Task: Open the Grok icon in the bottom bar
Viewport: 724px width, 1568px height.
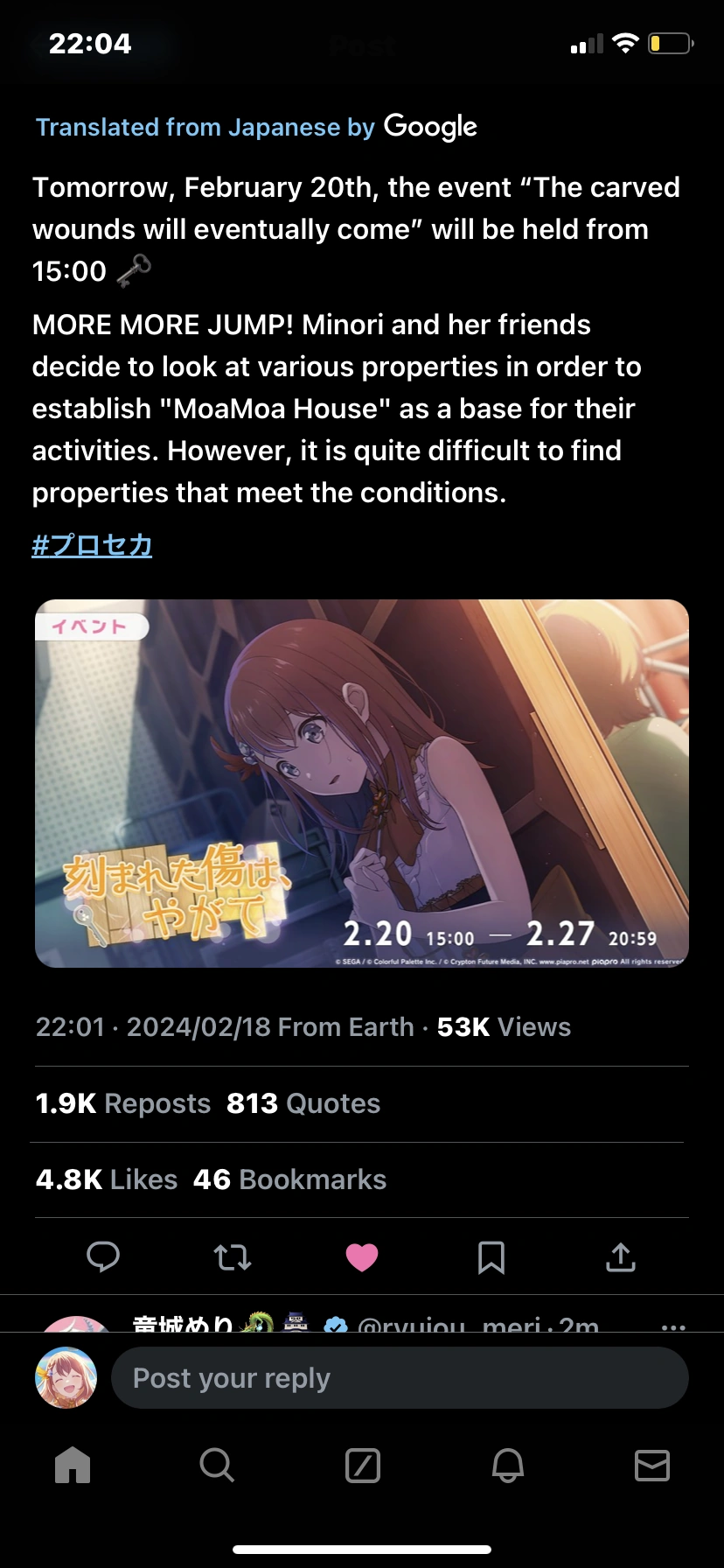Action: [362, 1466]
